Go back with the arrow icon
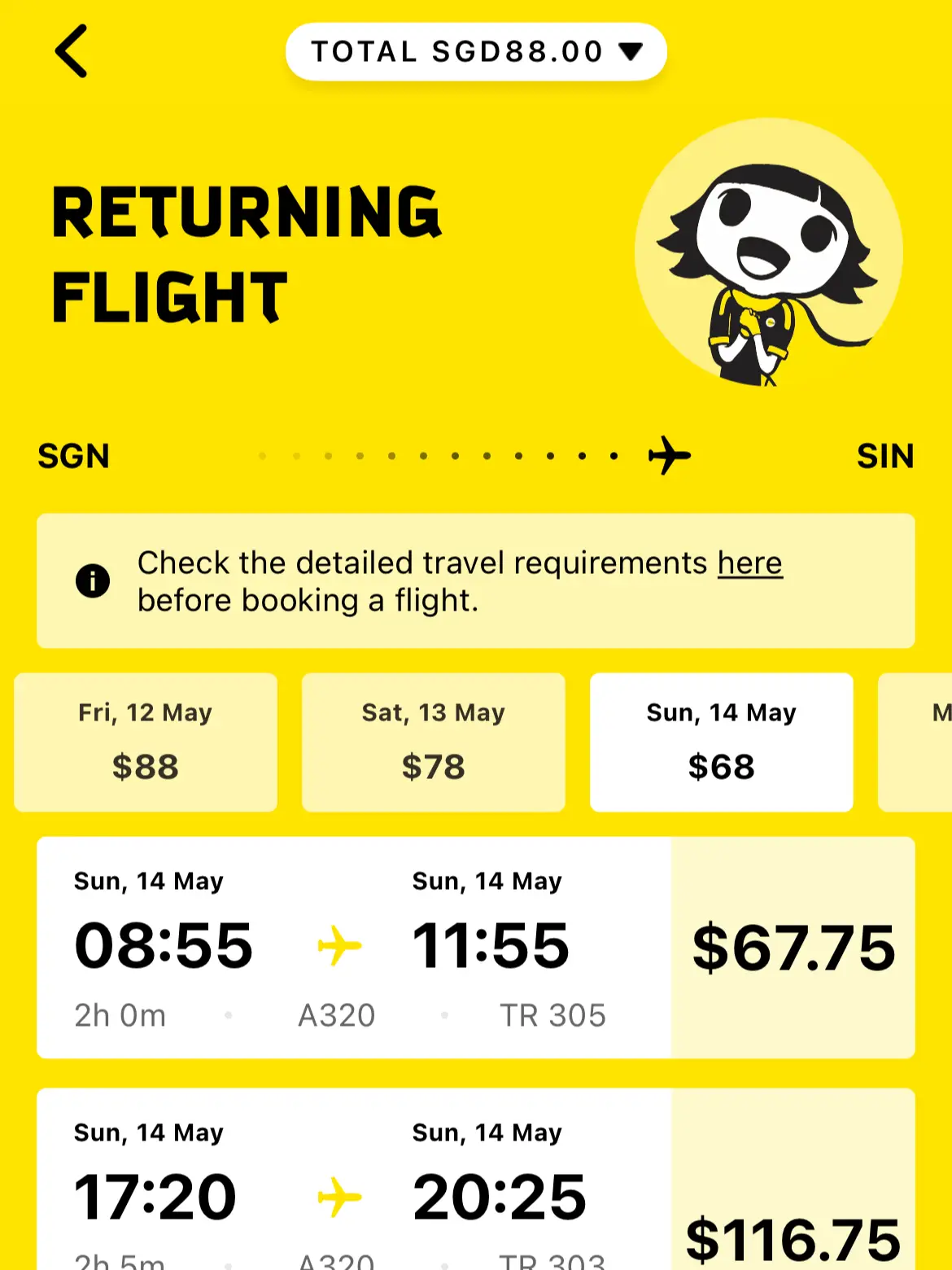 [71, 51]
